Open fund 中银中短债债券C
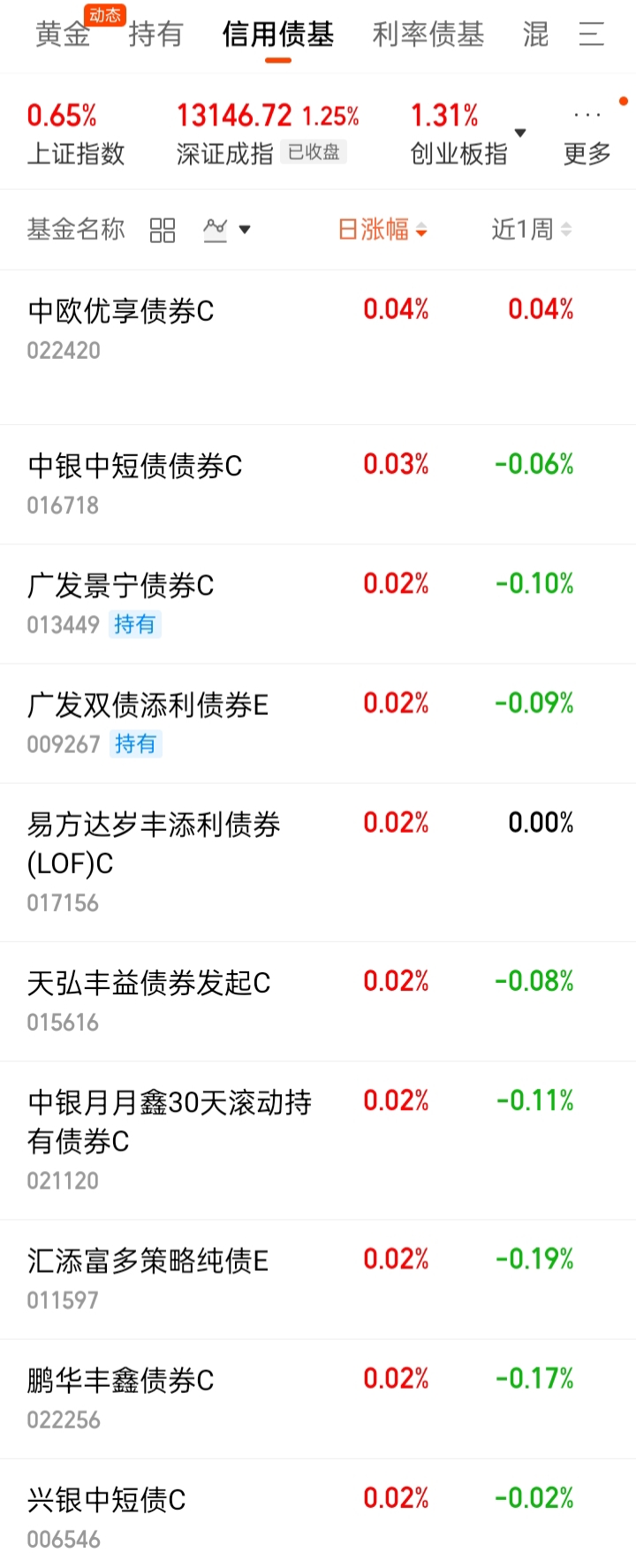Screen dimensions: 636x1568 click(318, 484)
